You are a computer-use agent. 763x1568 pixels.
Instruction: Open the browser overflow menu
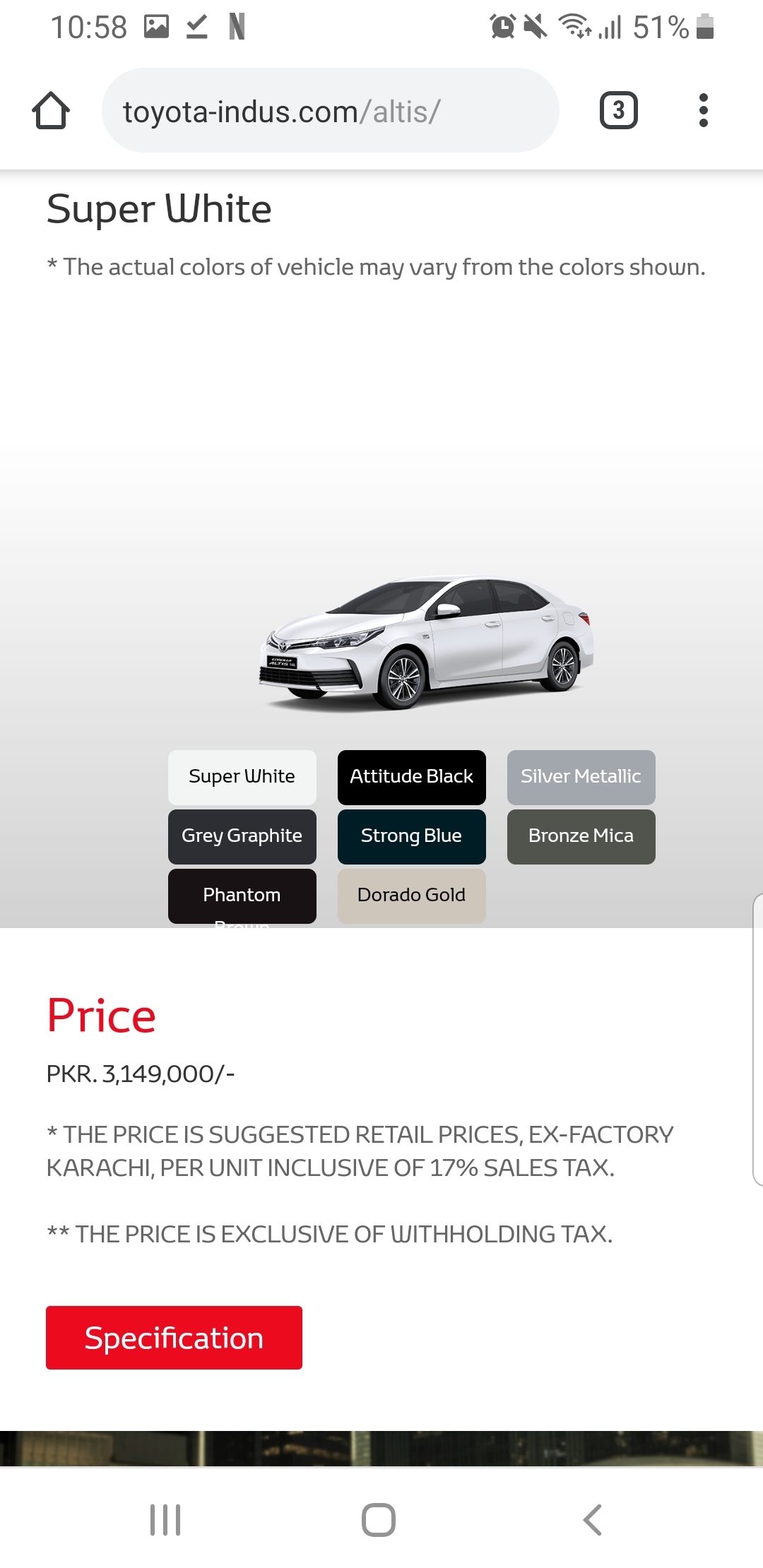pyautogui.click(x=703, y=110)
